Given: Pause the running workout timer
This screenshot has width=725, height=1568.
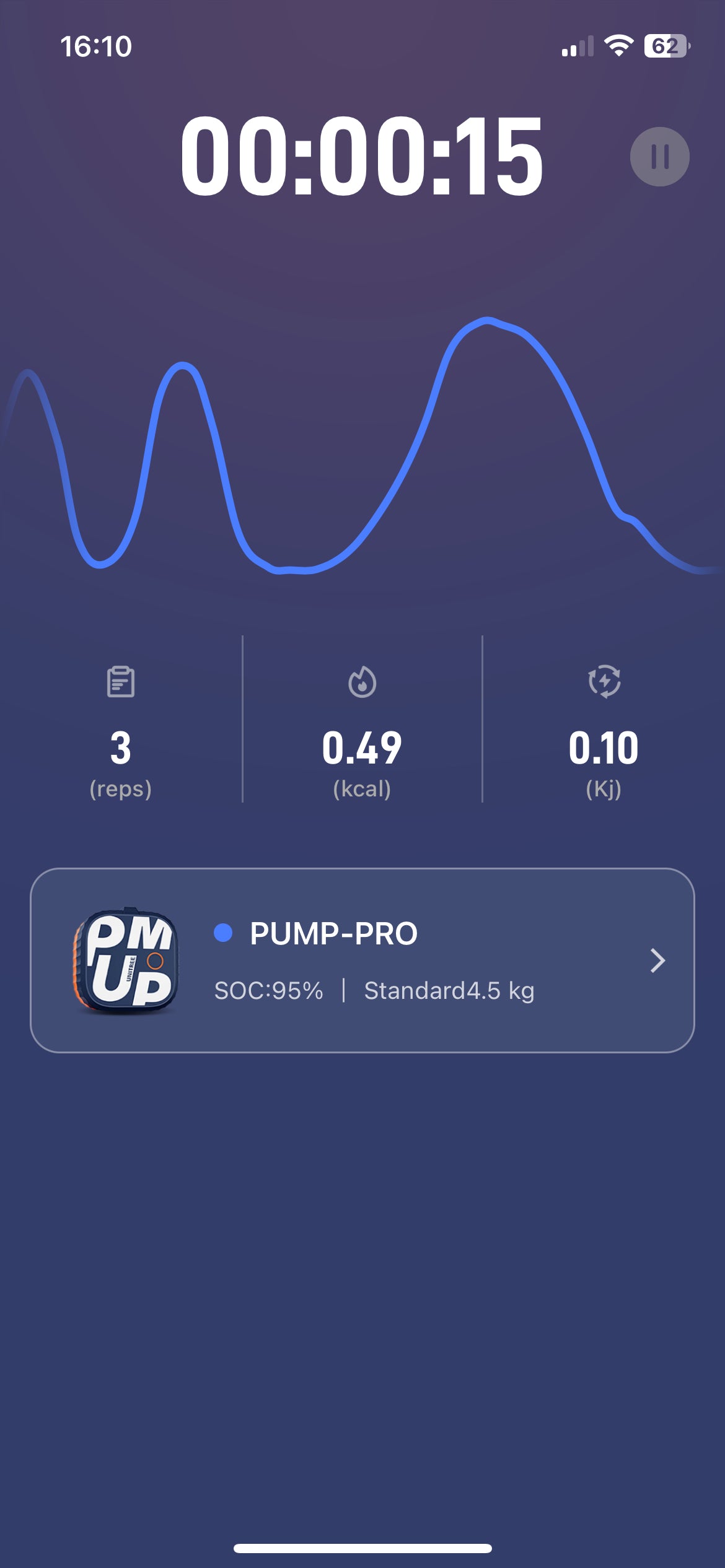Looking at the screenshot, I should click(x=659, y=157).
